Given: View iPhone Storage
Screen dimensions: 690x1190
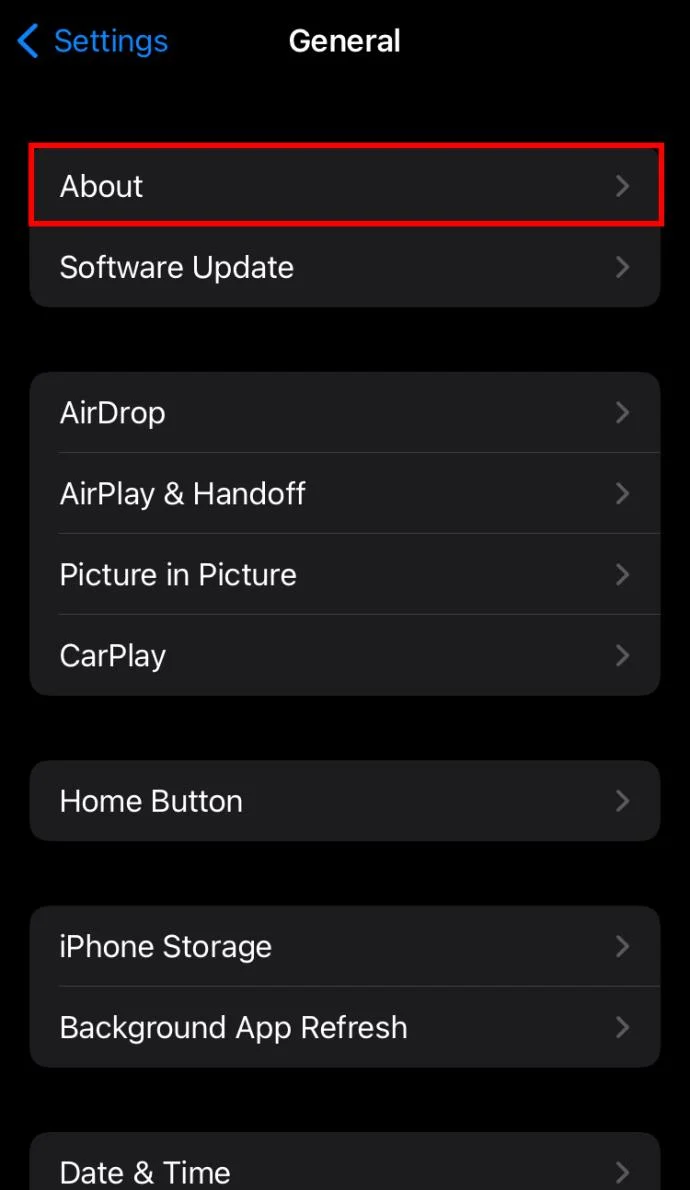Looking at the screenshot, I should point(344,946).
